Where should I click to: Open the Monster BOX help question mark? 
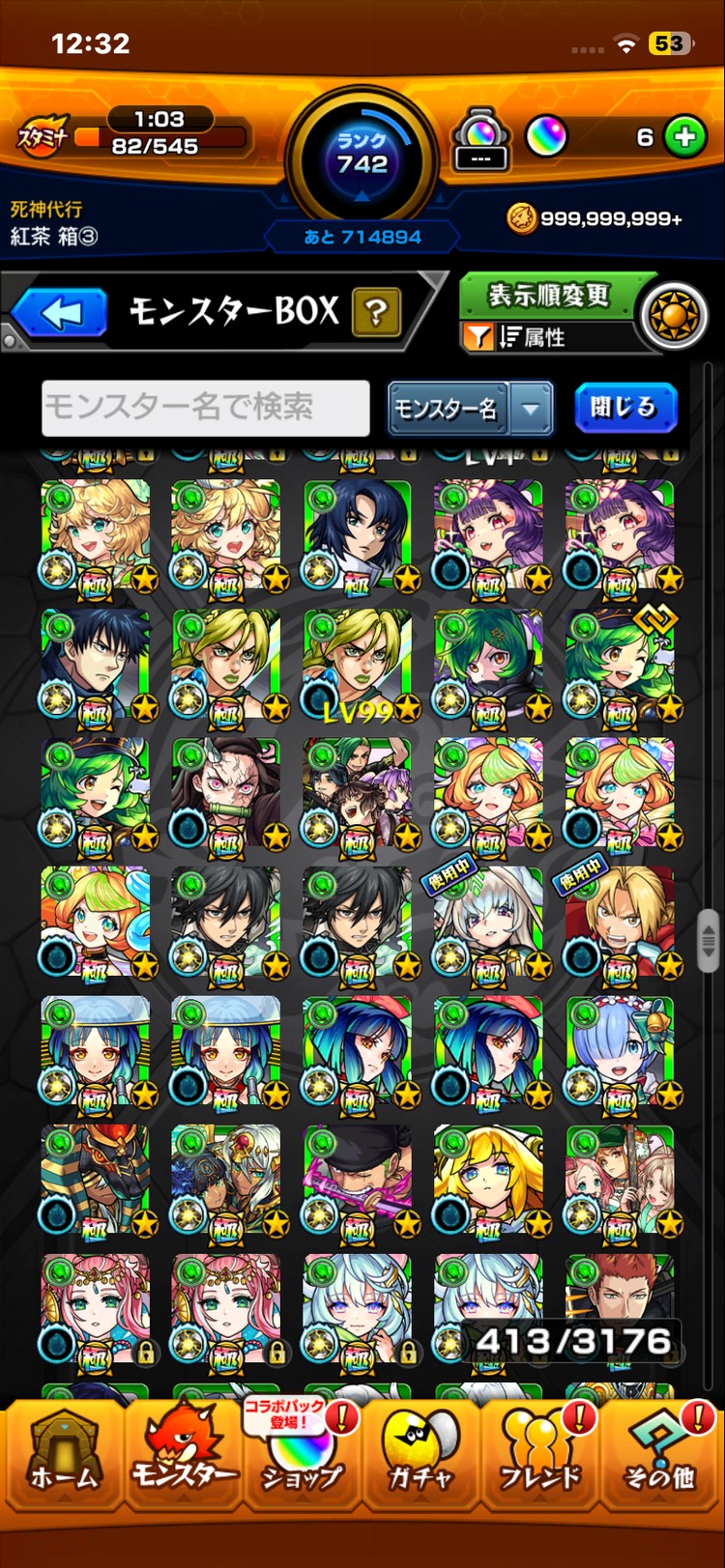click(376, 312)
